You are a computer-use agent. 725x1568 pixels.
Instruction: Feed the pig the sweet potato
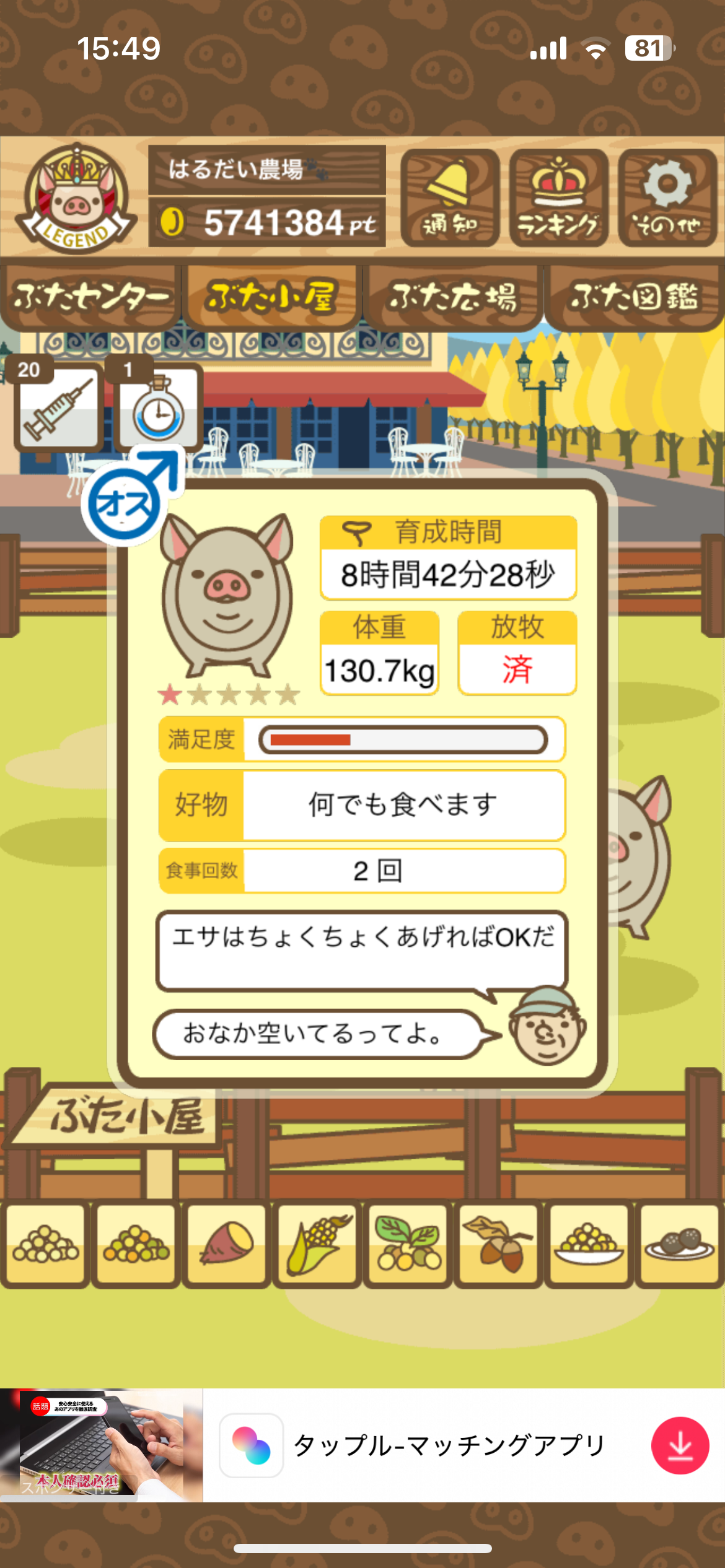click(226, 1244)
